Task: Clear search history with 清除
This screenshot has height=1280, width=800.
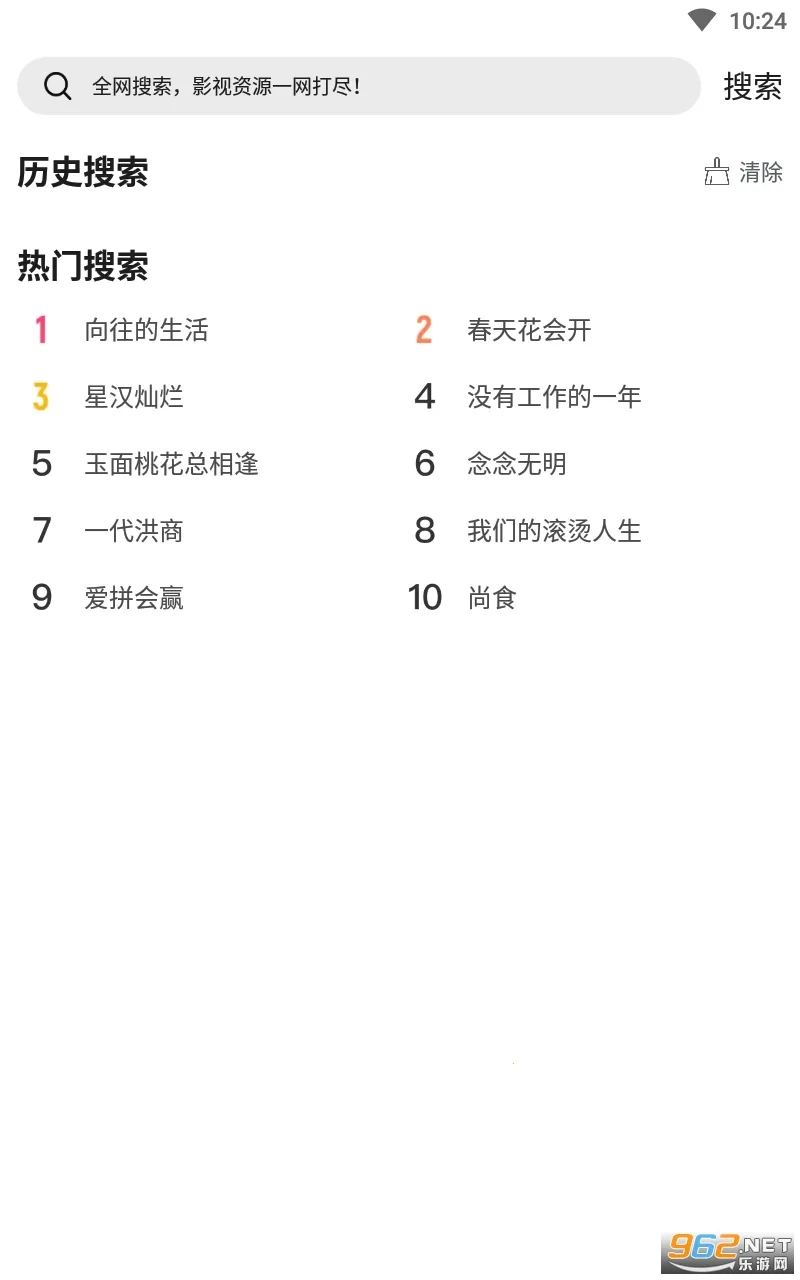Action: [x=744, y=172]
